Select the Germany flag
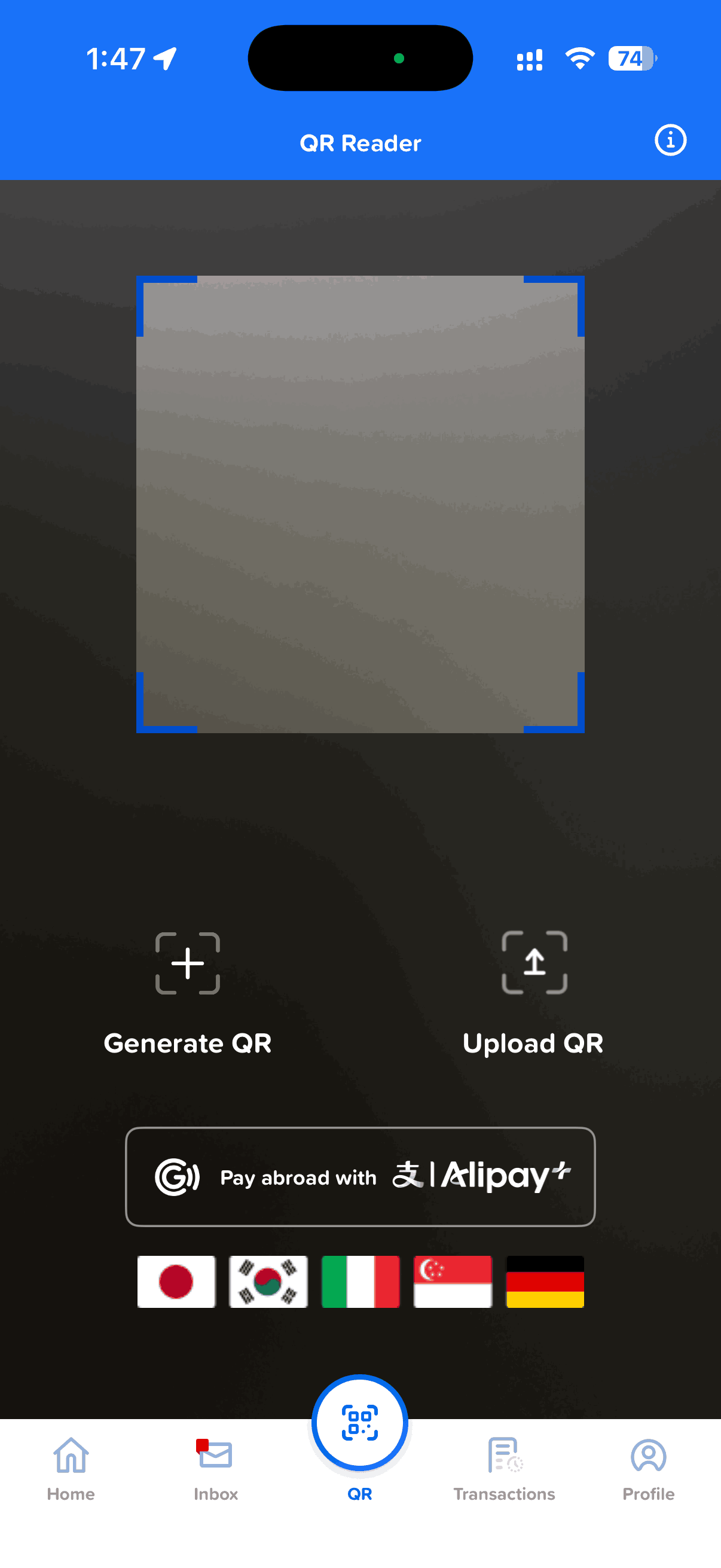This screenshot has width=721, height=1568. (545, 1280)
